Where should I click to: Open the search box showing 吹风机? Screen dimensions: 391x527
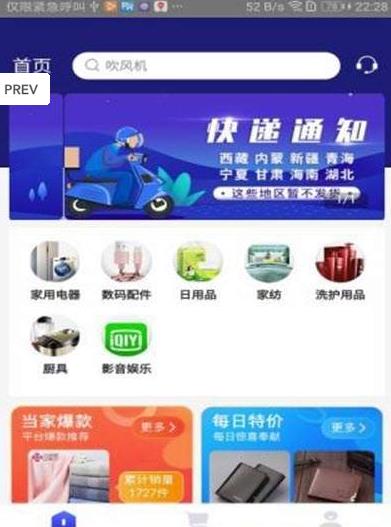206,66
